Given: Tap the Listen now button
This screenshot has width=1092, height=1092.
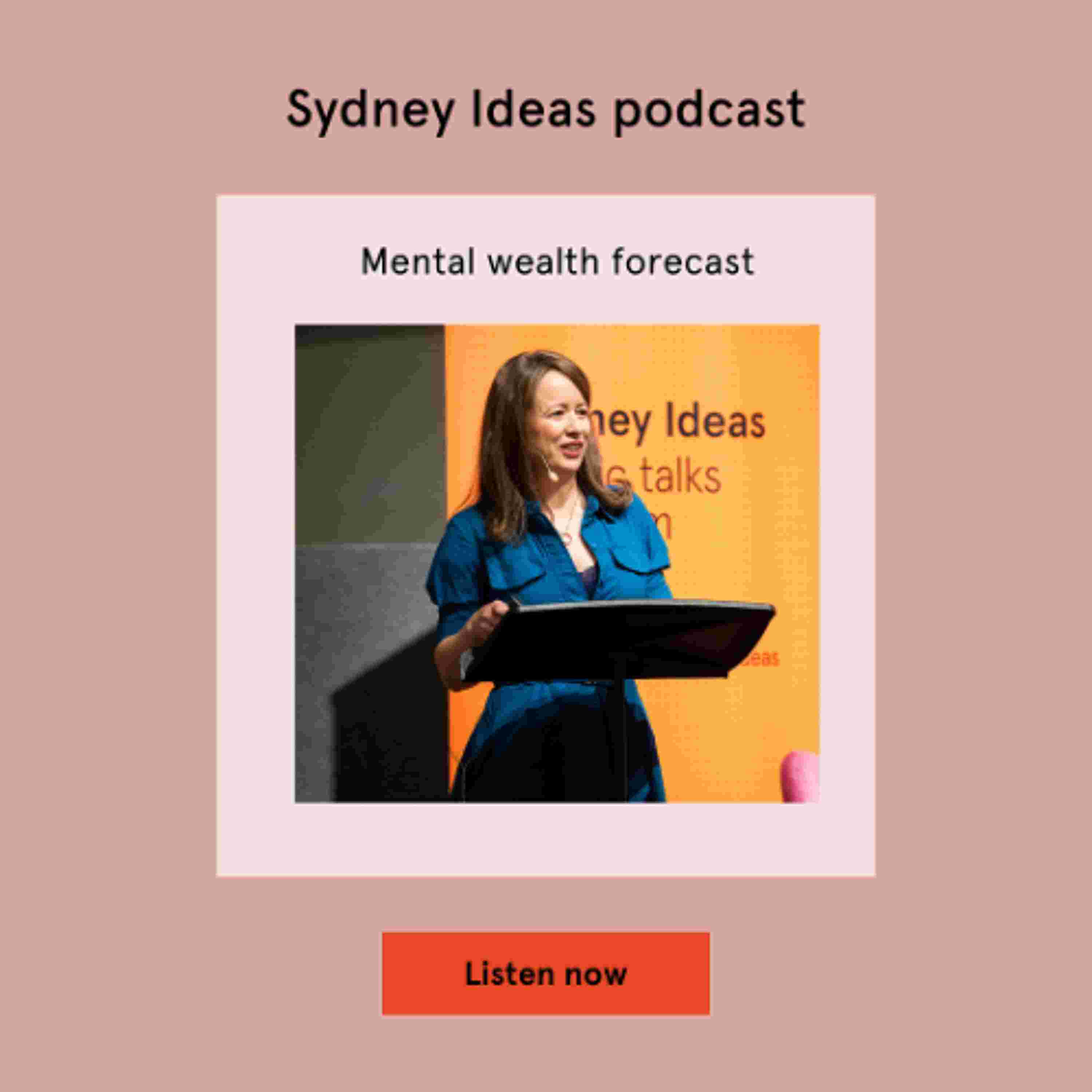Looking at the screenshot, I should (545, 973).
